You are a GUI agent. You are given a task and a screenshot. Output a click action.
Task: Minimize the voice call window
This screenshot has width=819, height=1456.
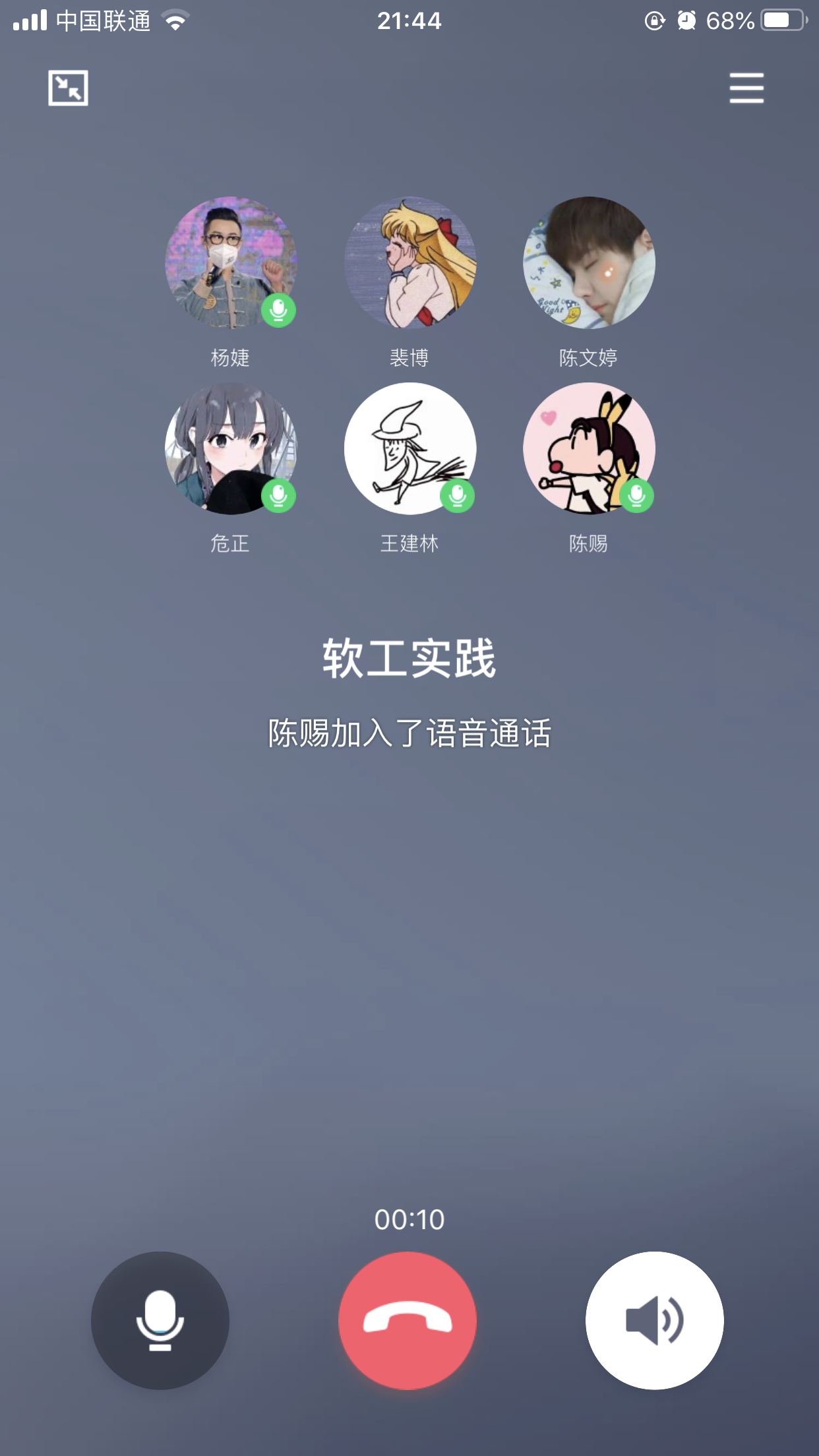point(68,88)
